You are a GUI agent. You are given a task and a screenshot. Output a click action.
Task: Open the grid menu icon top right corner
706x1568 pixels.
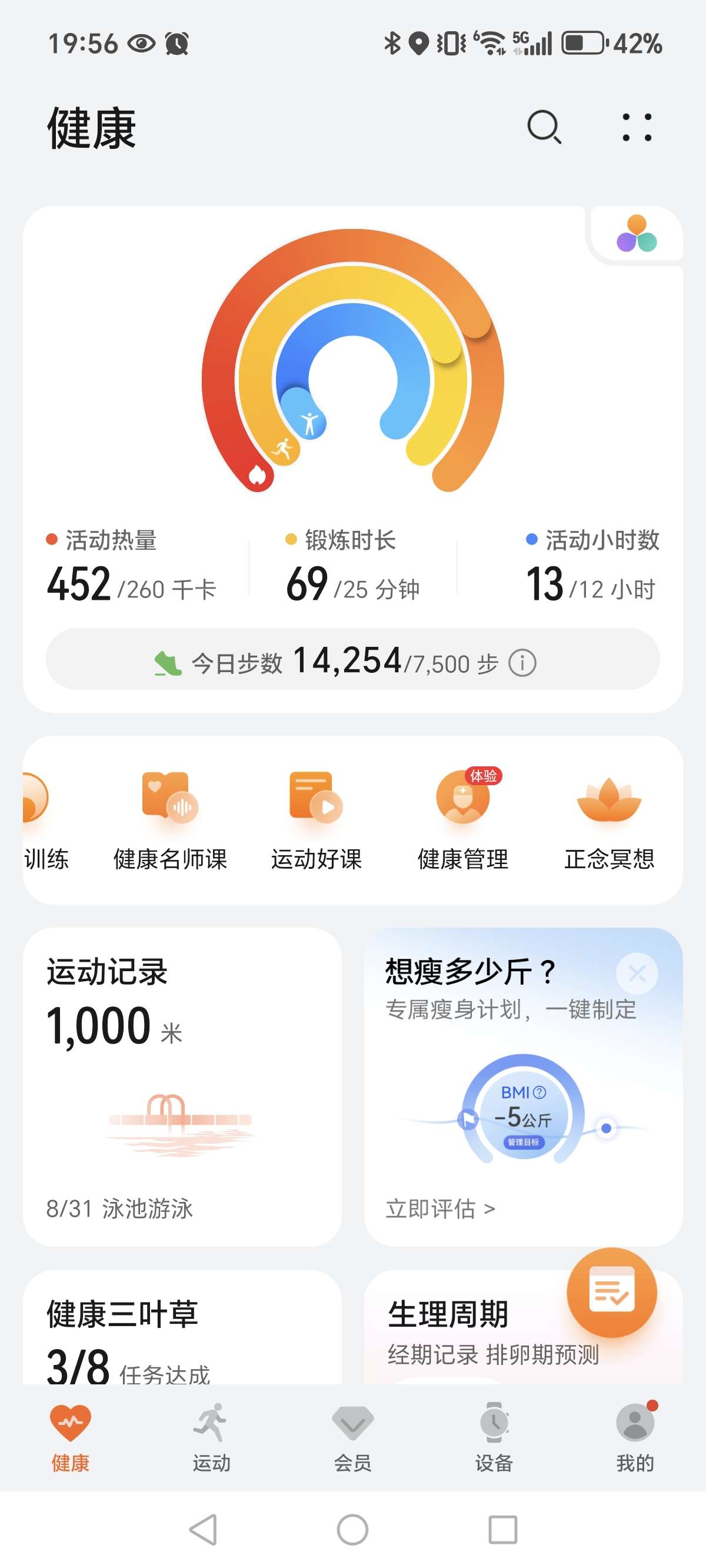tap(638, 128)
